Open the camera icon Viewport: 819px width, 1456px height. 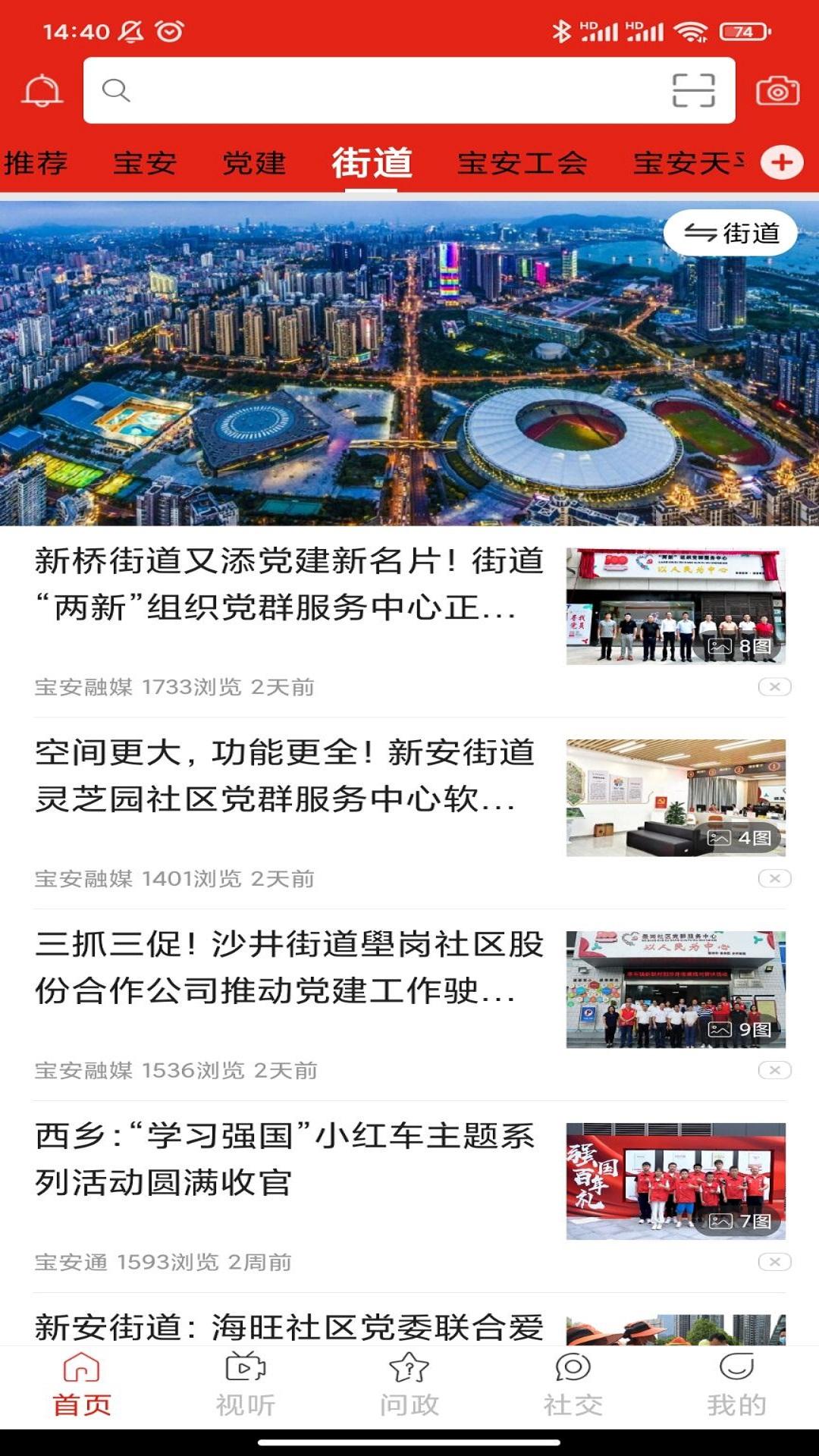[x=777, y=91]
